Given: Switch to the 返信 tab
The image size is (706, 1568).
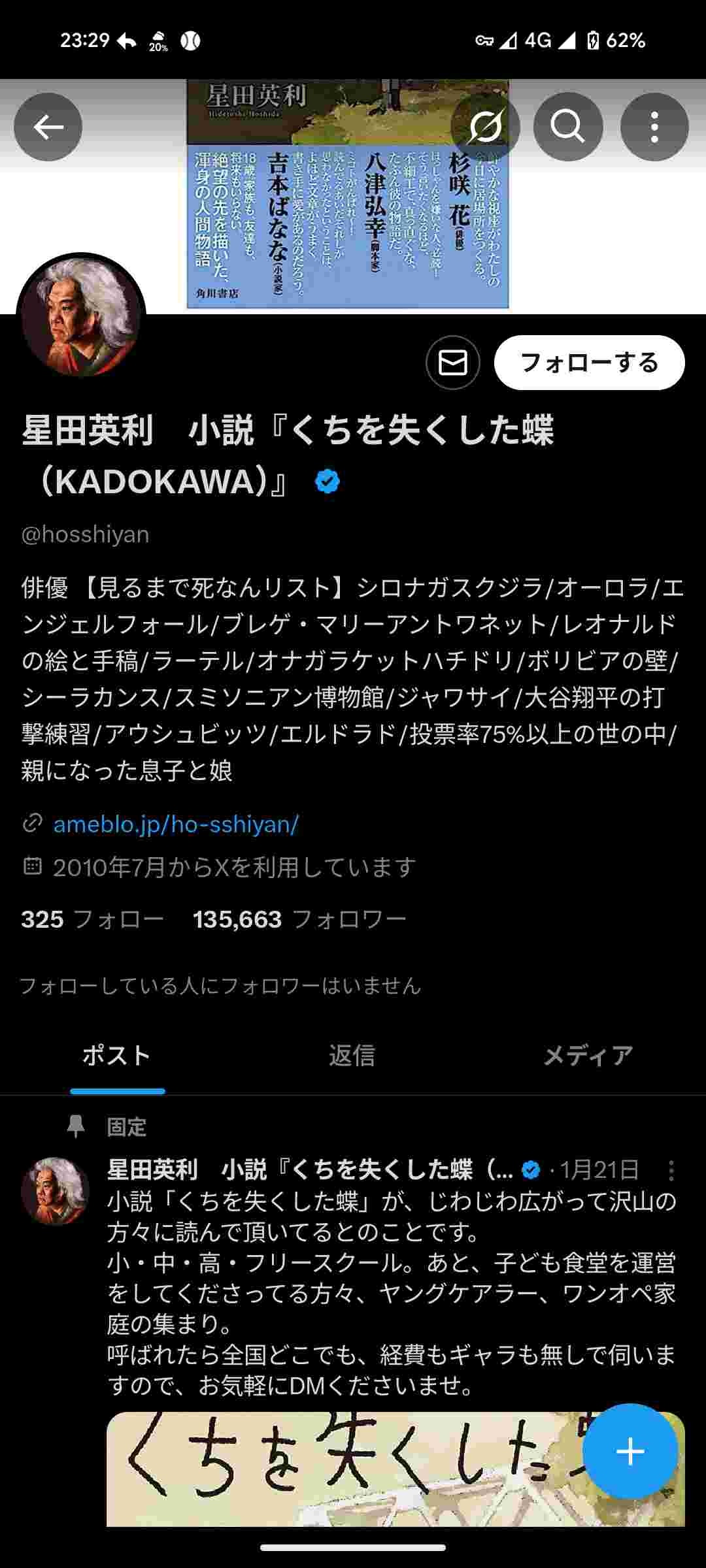Looking at the screenshot, I should coord(352,1055).
